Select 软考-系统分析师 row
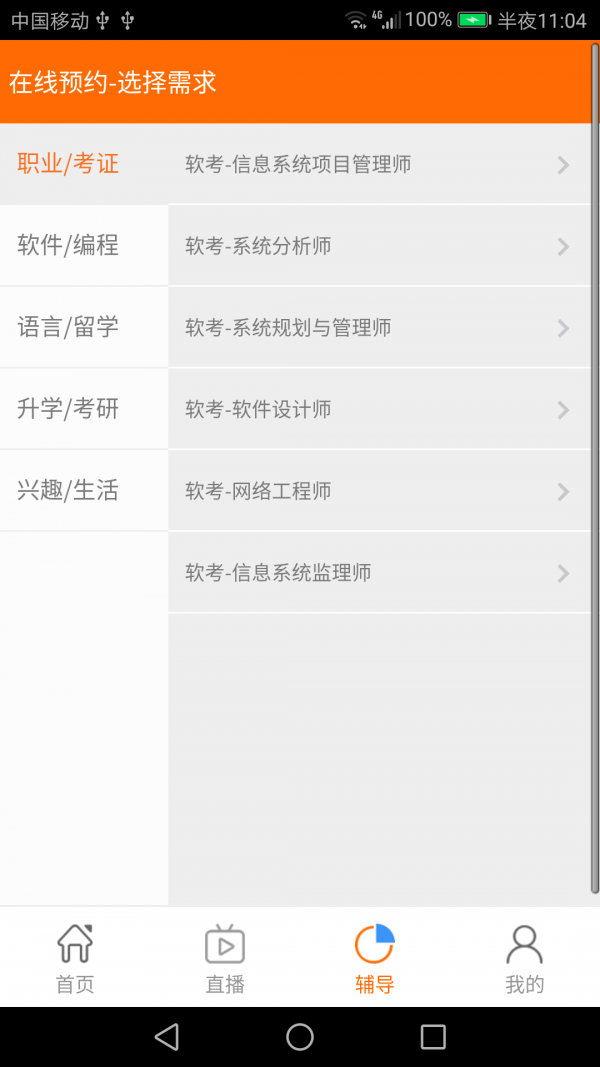This screenshot has height=1067, width=600. tap(378, 246)
